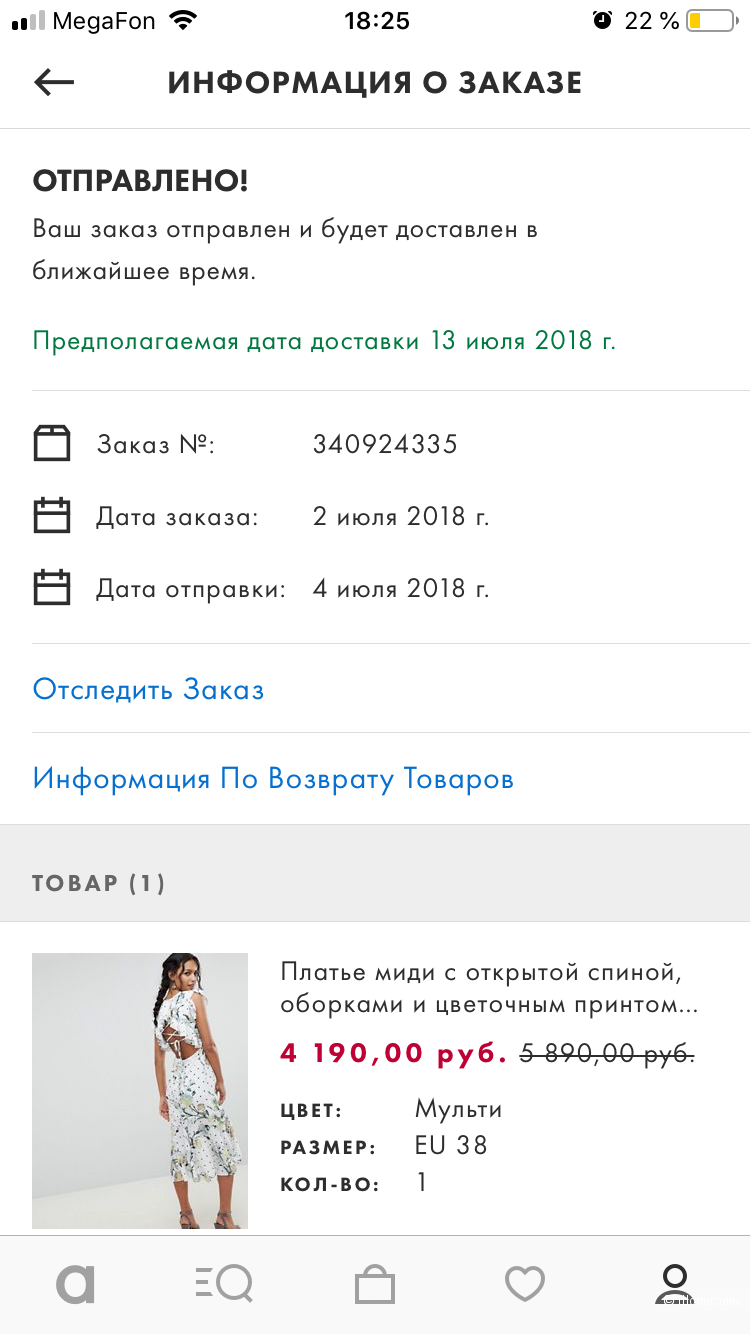Open 'Отследить Заказ' tracking link
Image resolution: width=750 pixels, height=1334 pixels.
[148, 689]
